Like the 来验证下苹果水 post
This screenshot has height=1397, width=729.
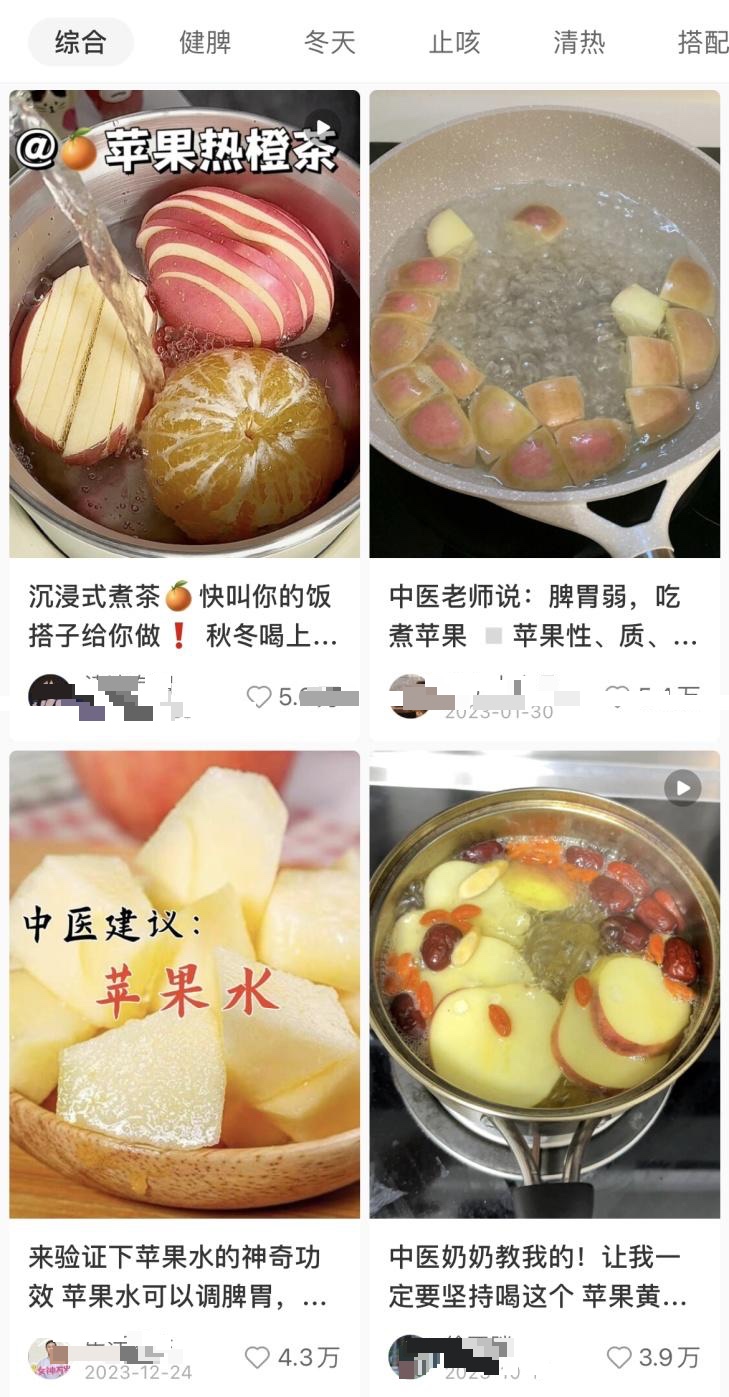258,1357
